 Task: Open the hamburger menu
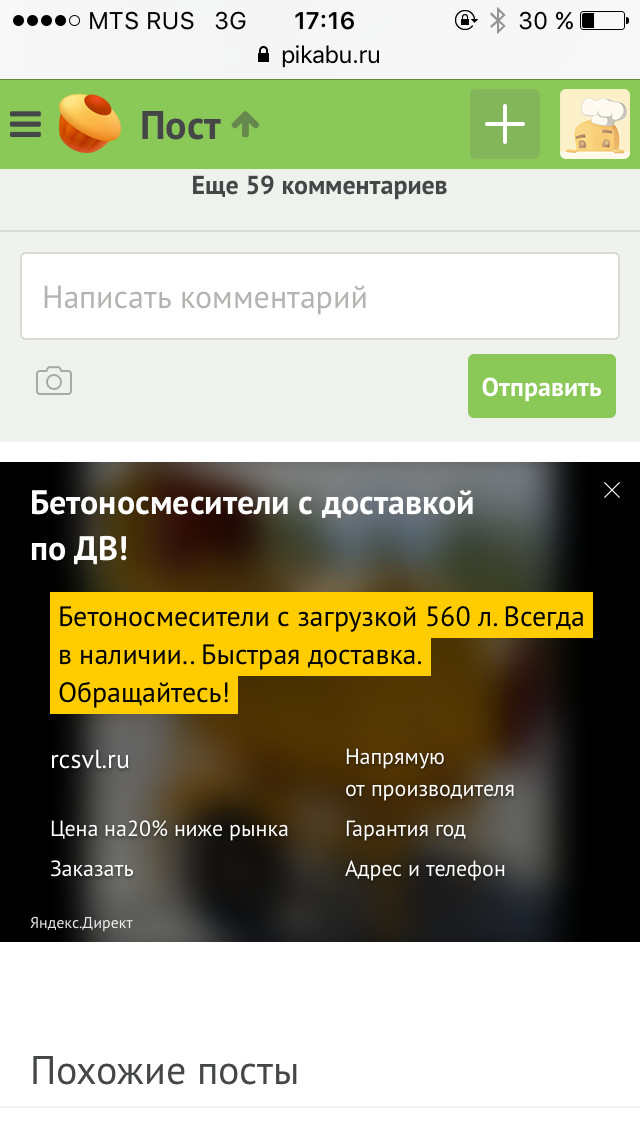click(25, 125)
